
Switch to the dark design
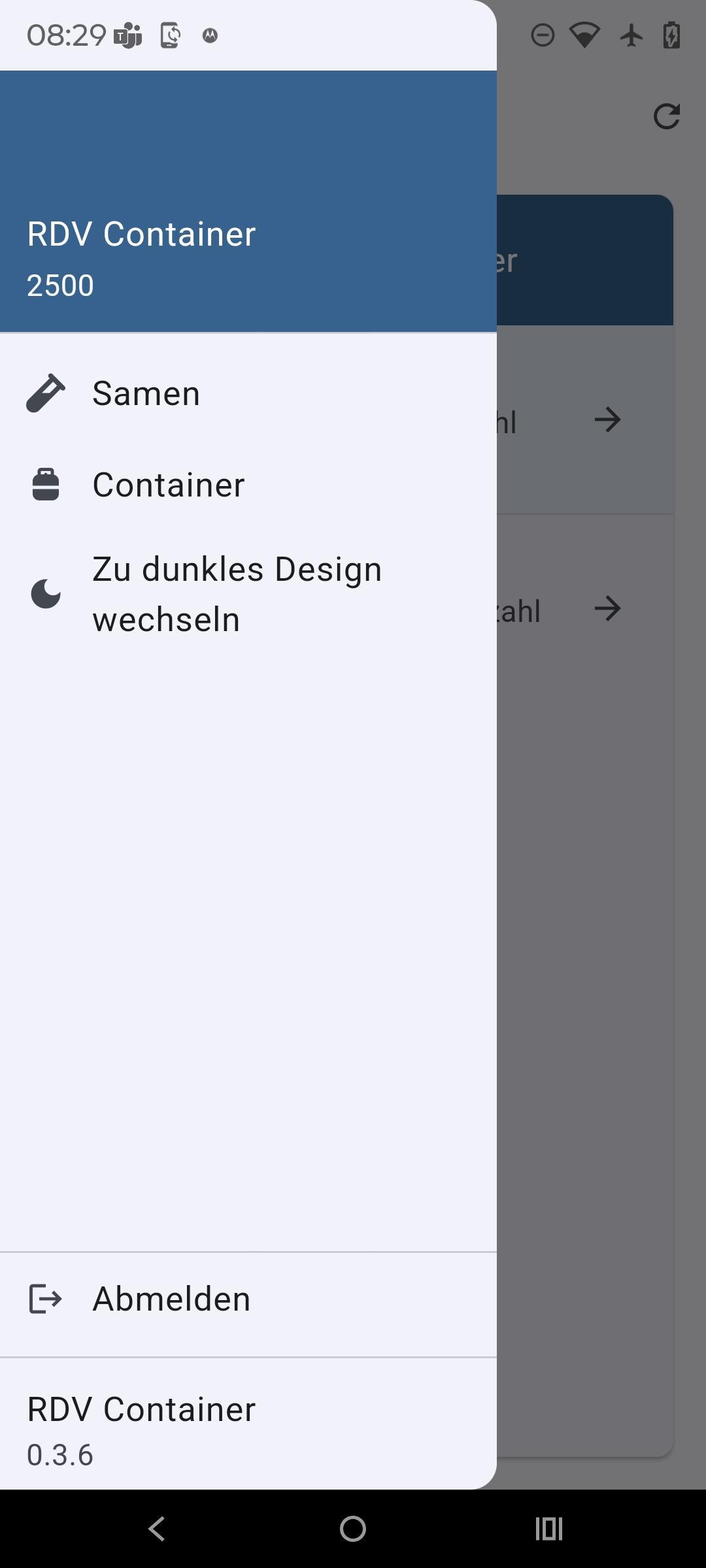(237, 594)
